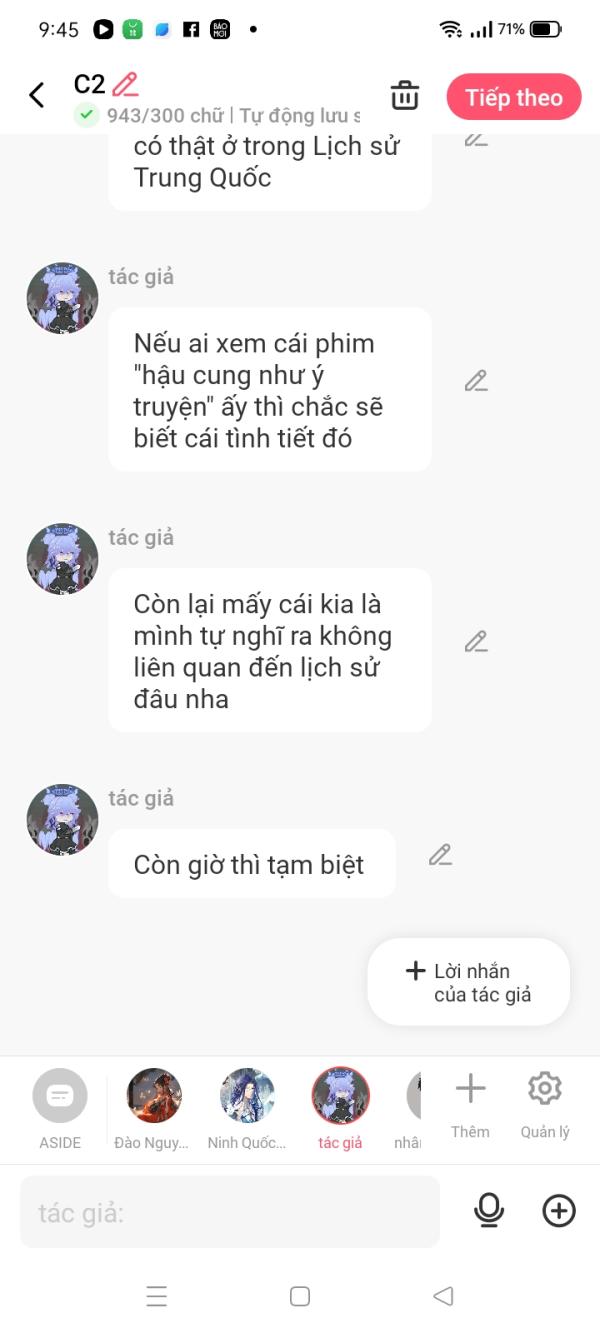Focus the tác giả message input field
Viewport: 600px width, 1333px height.
click(x=230, y=1212)
